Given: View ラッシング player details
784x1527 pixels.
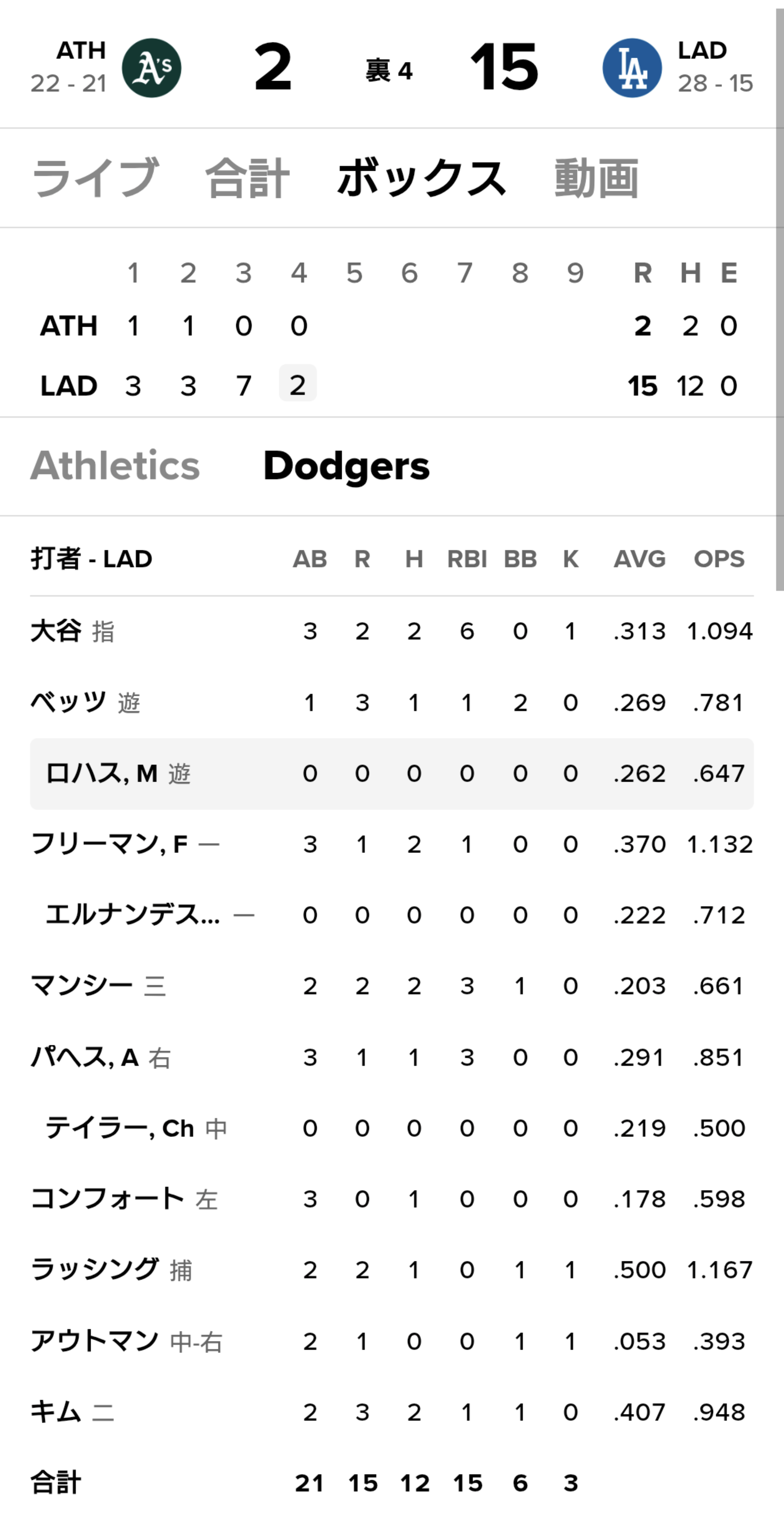Looking at the screenshot, I should [x=392, y=1270].
